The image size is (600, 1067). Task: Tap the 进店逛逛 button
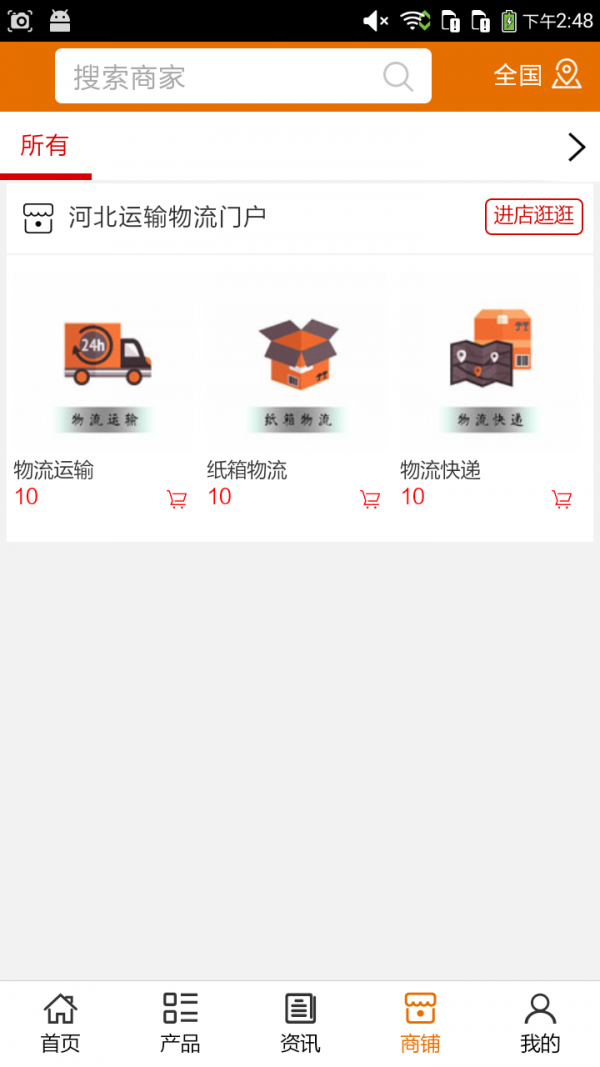pos(533,216)
